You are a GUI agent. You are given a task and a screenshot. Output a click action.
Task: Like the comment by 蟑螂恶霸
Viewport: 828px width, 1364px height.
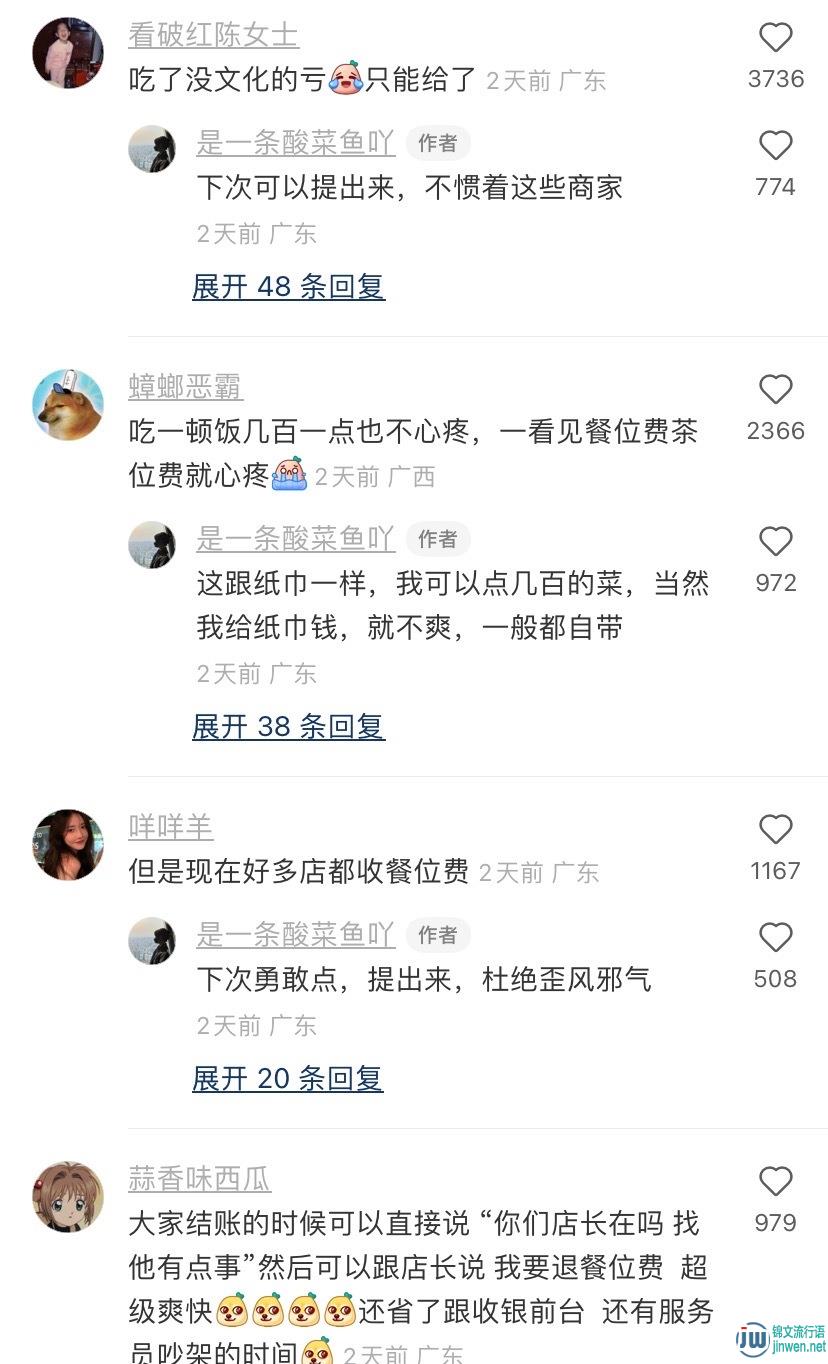point(776,390)
